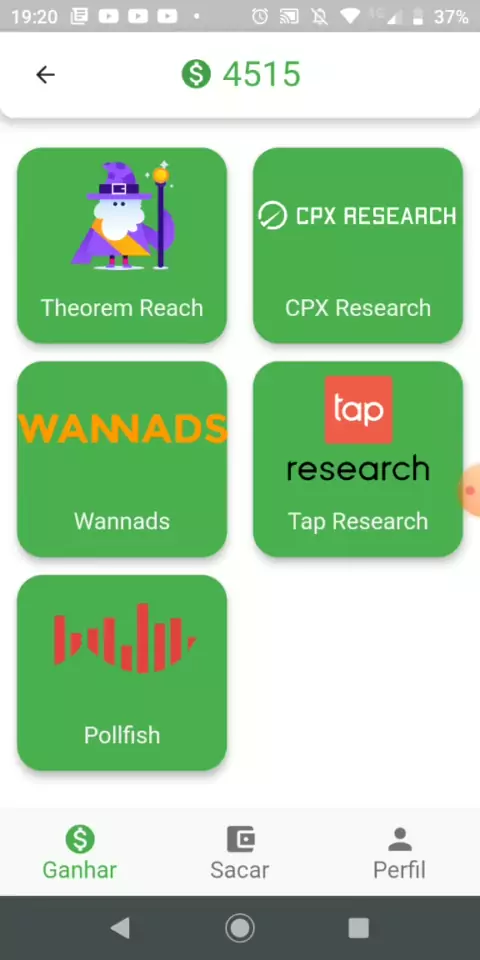Open the Tap Research card
Screen dimensions: 480x960
(358, 459)
